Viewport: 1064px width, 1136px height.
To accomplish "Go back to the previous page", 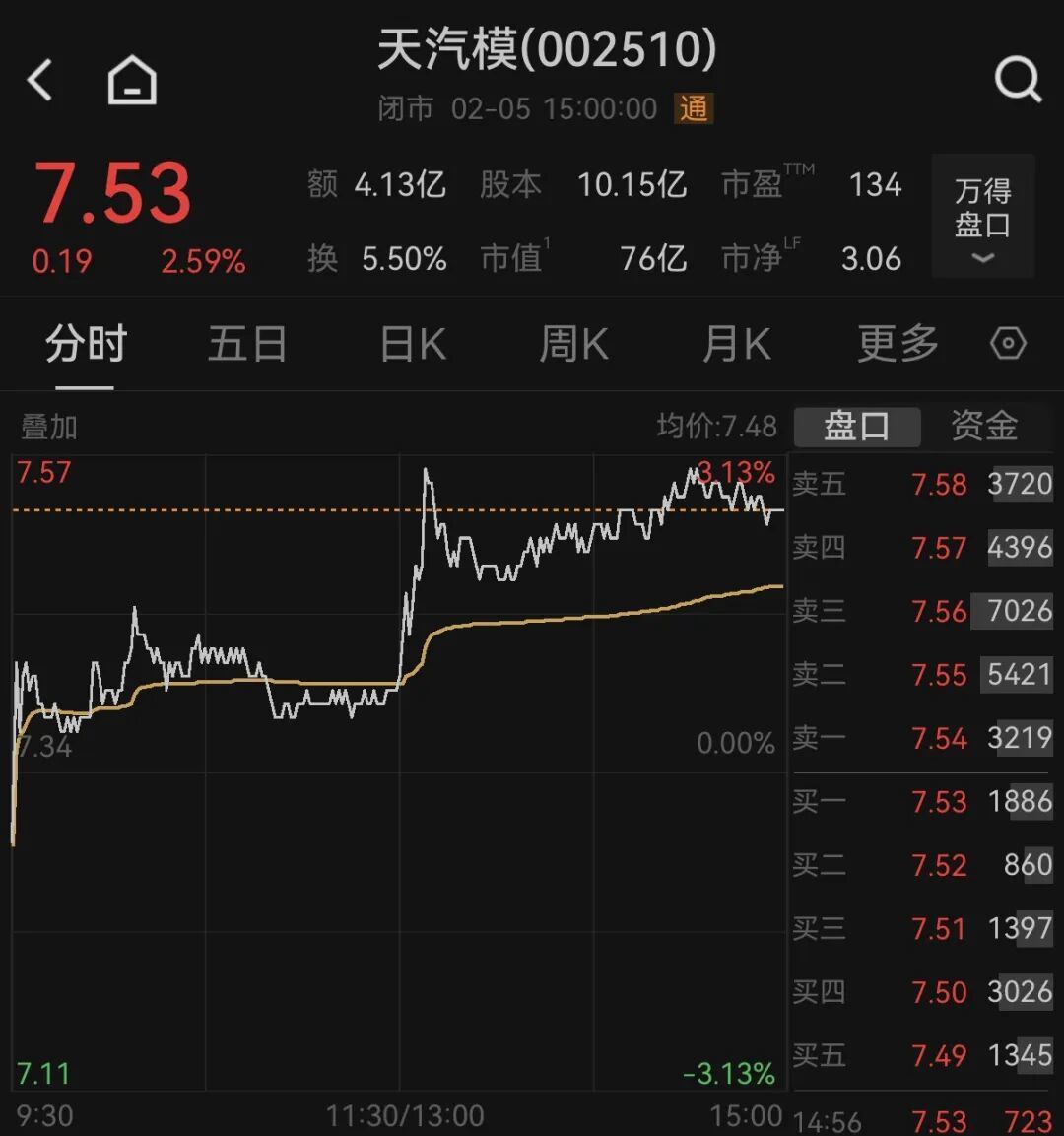I will pyautogui.click(x=40, y=80).
